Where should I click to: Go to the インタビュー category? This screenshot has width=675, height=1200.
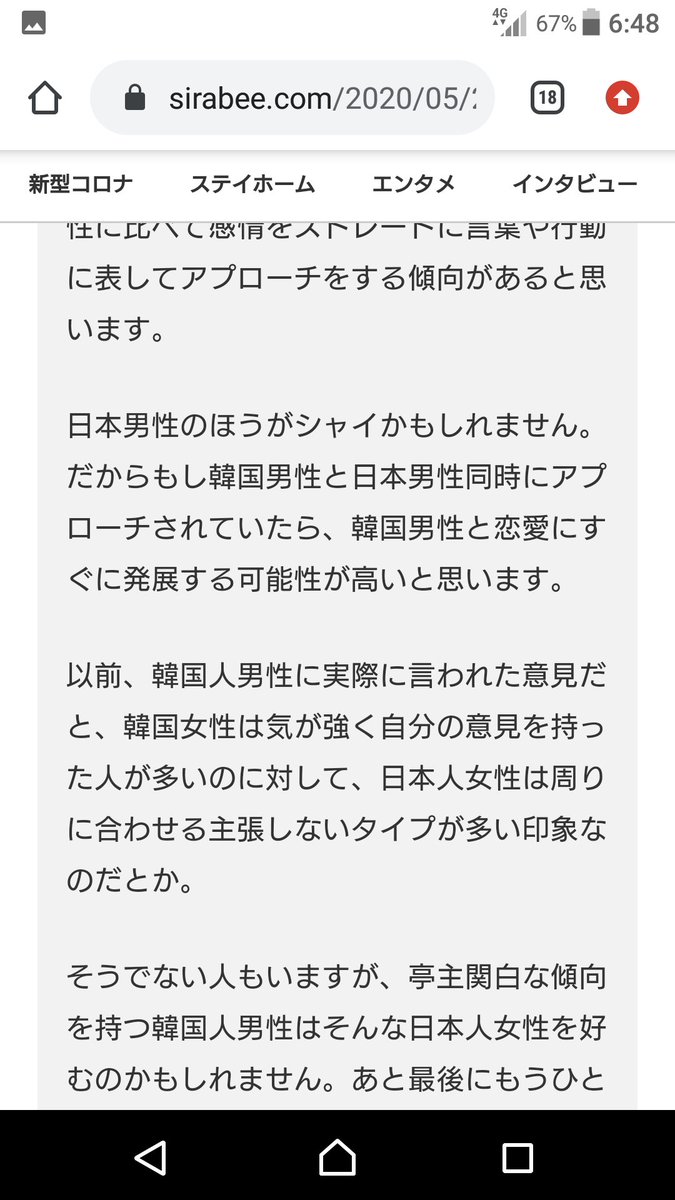click(x=574, y=184)
